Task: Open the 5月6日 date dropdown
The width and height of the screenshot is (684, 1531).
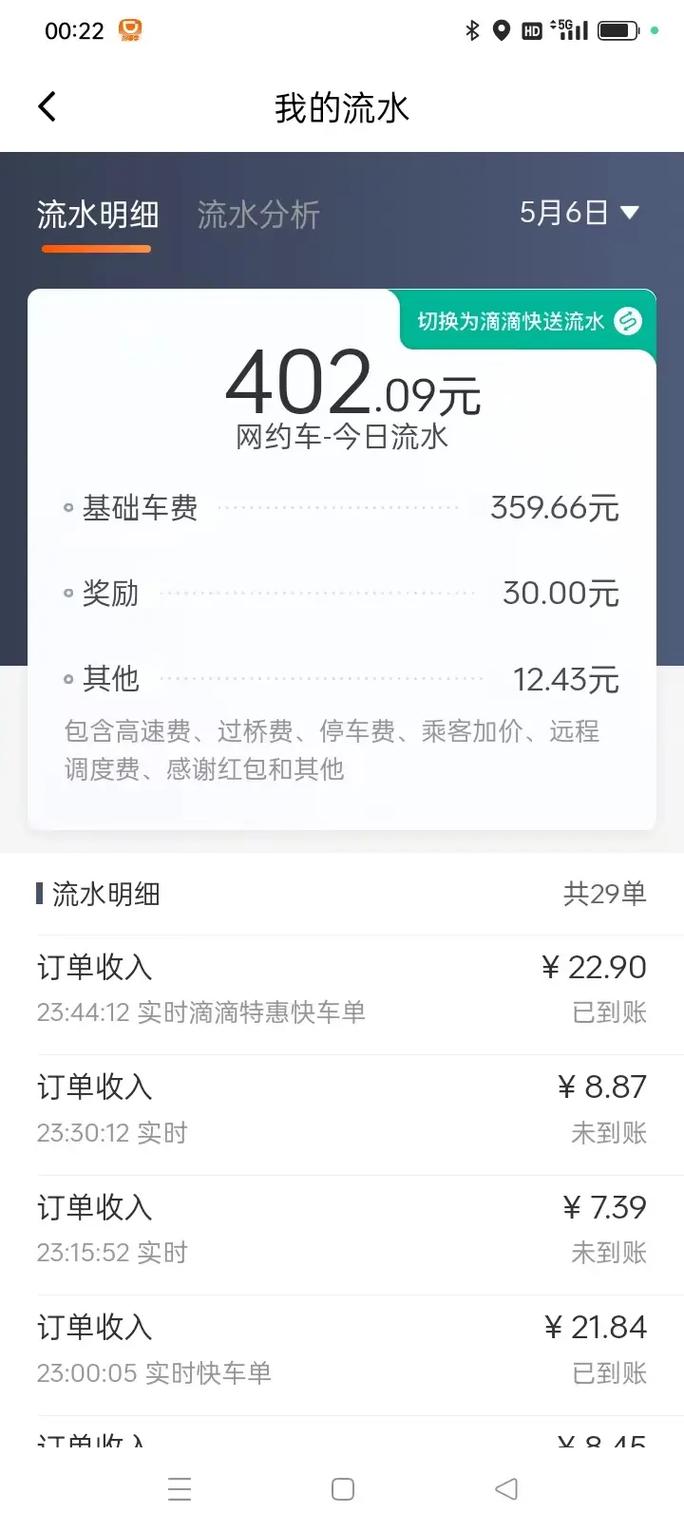Action: pos(578,212)
